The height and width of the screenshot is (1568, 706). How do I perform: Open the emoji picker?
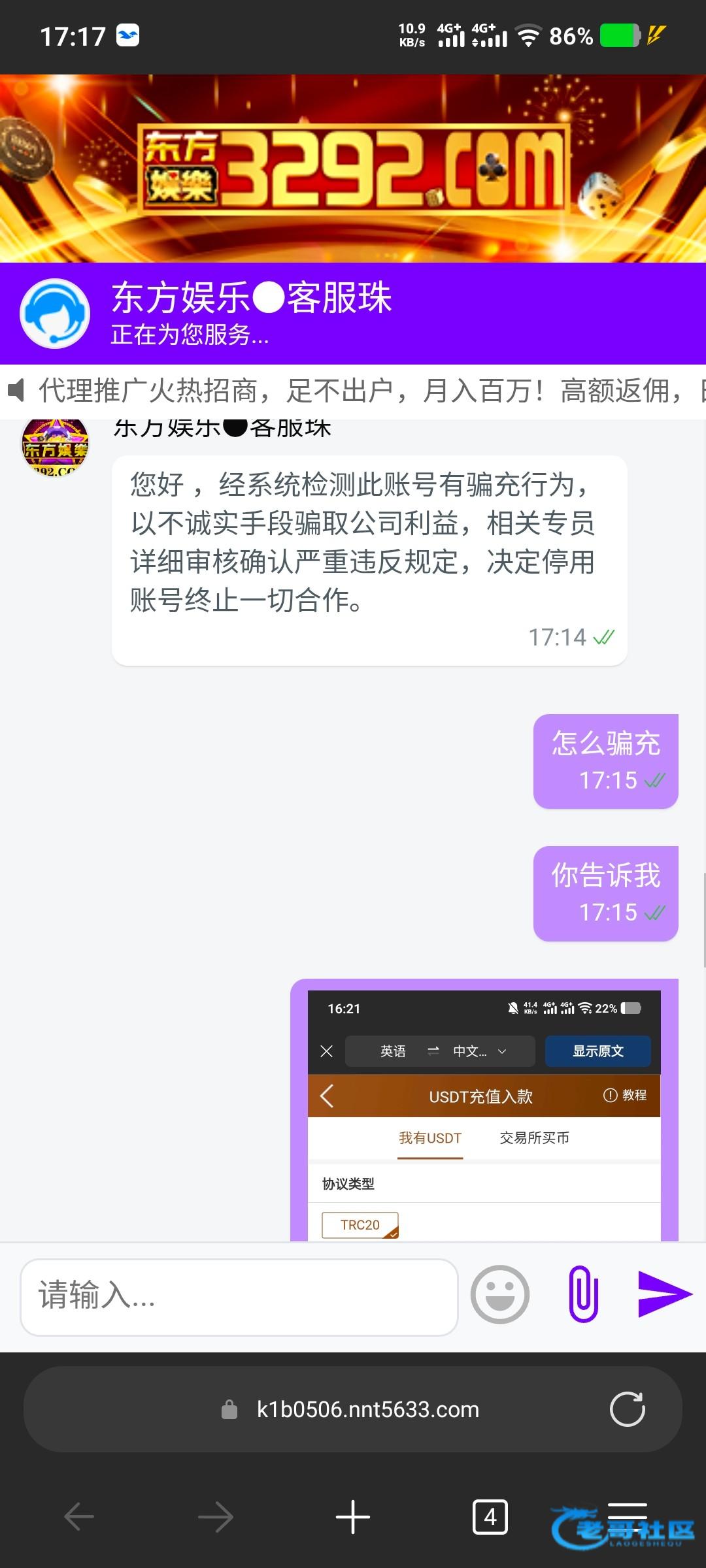click(x=500, y=1294)
